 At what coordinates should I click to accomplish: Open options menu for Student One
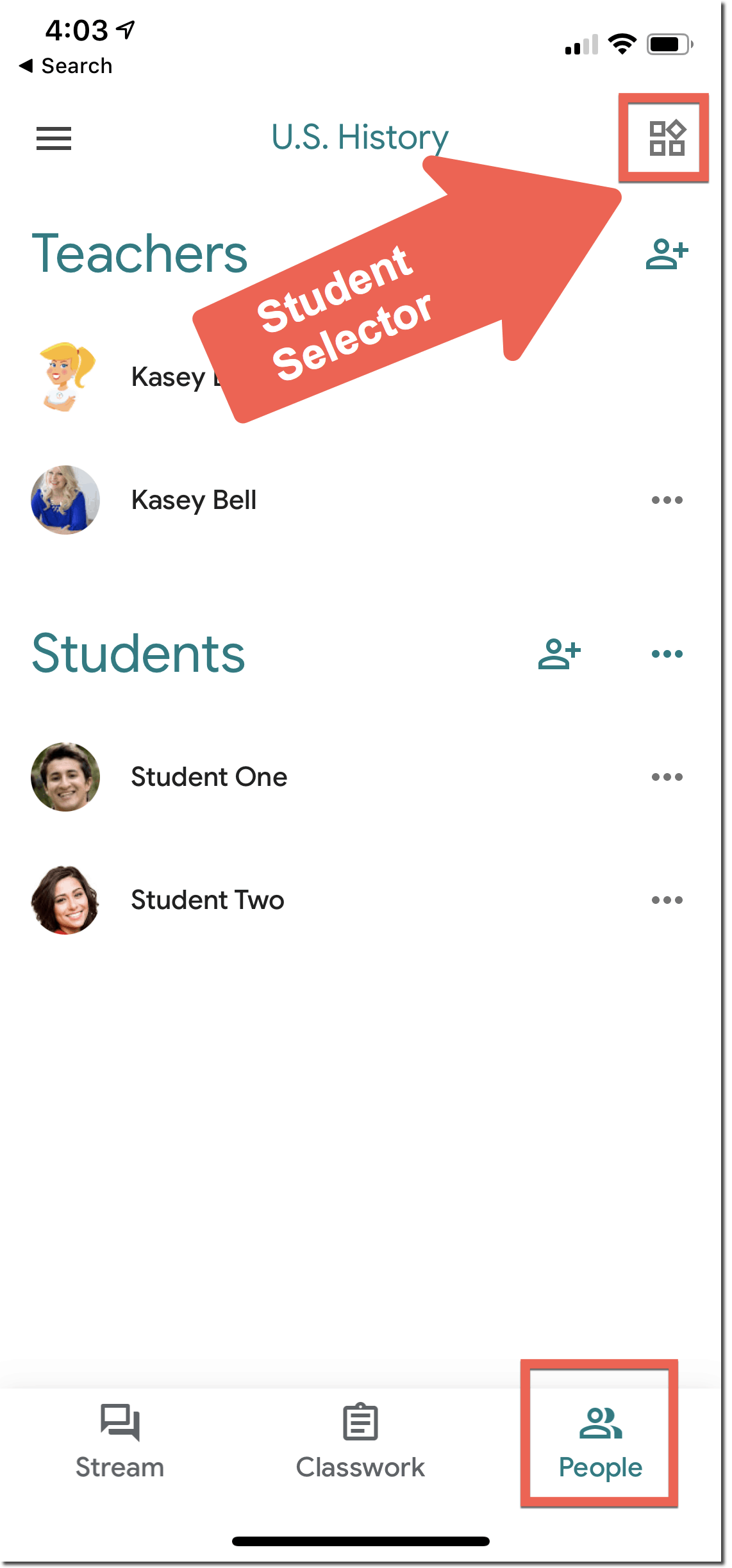pos(667,776)
